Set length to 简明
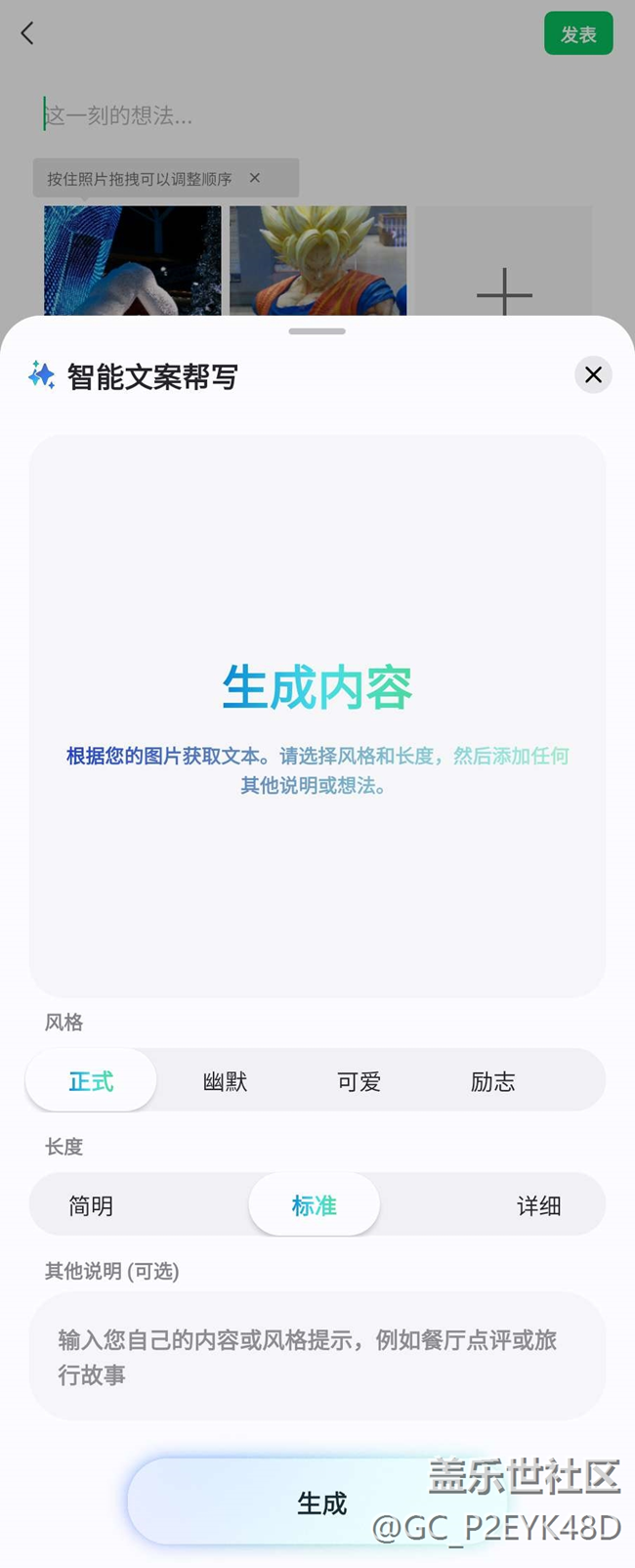 point(91,1205)
